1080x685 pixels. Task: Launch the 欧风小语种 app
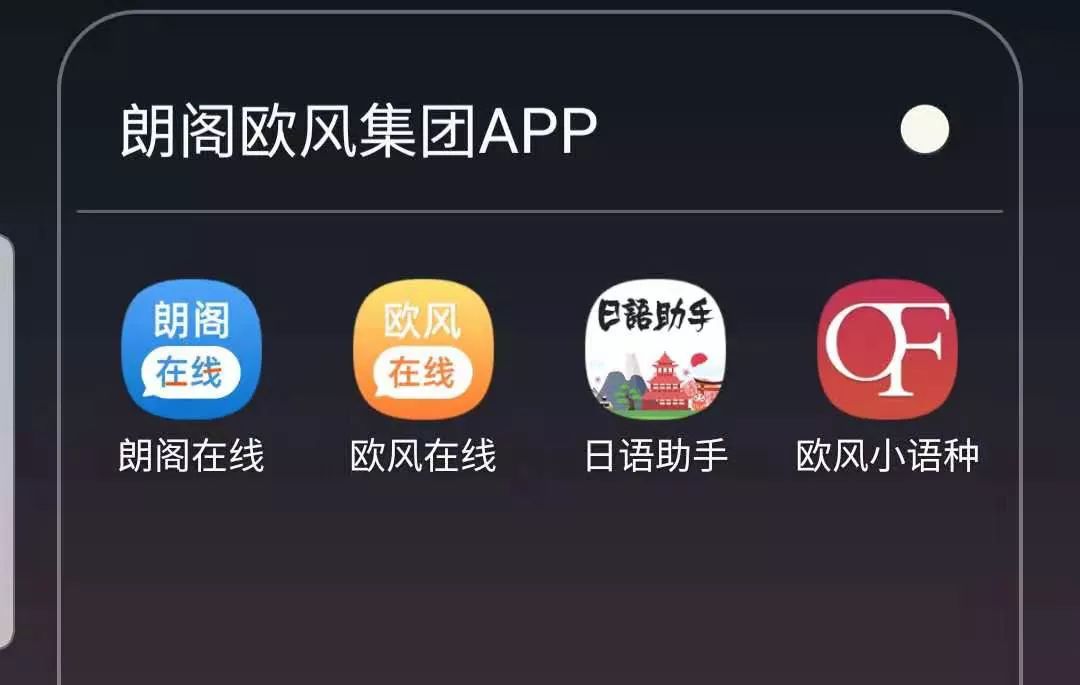click(887, 349)
